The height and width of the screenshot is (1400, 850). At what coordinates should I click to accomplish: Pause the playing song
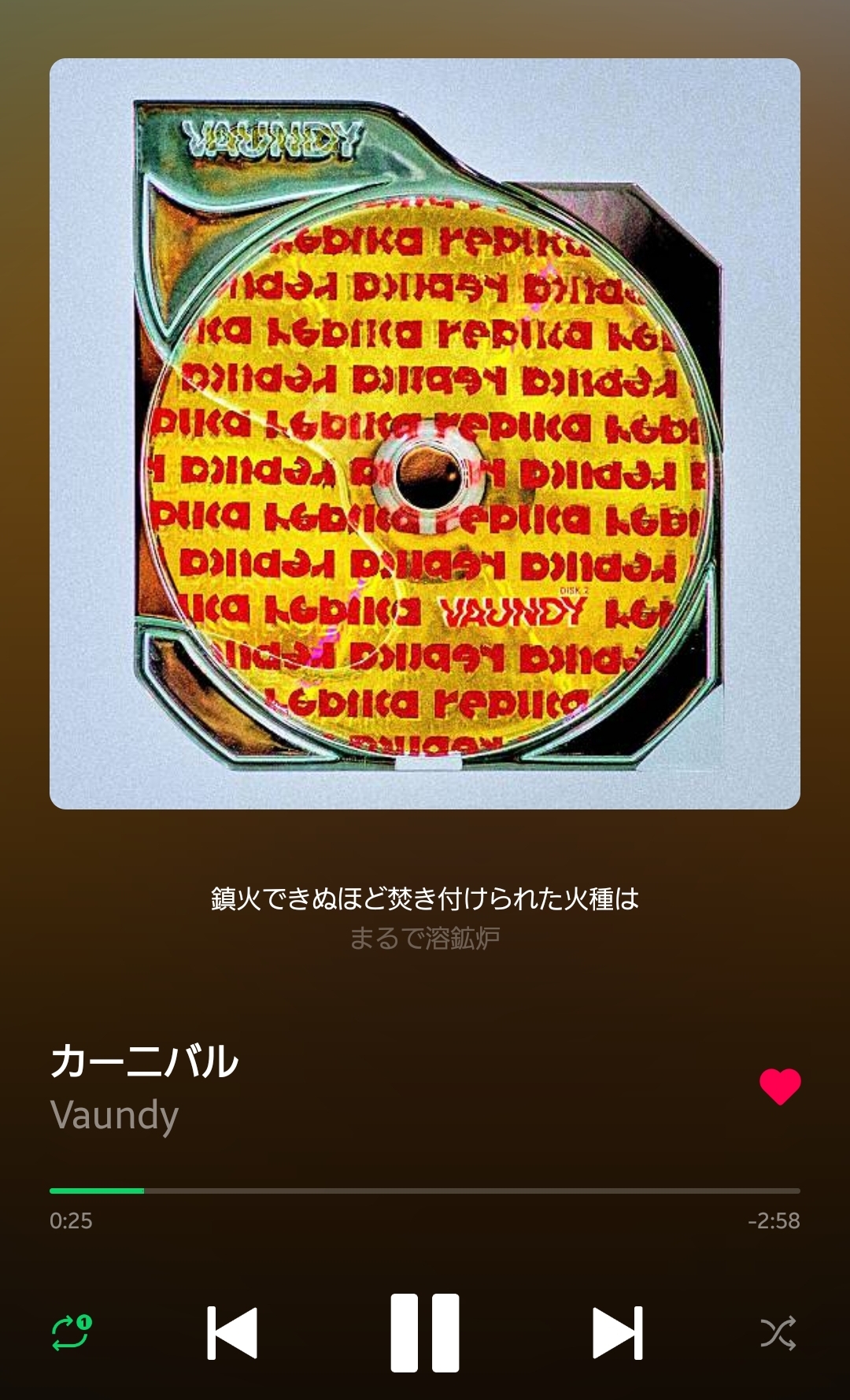coord(425,1332)
